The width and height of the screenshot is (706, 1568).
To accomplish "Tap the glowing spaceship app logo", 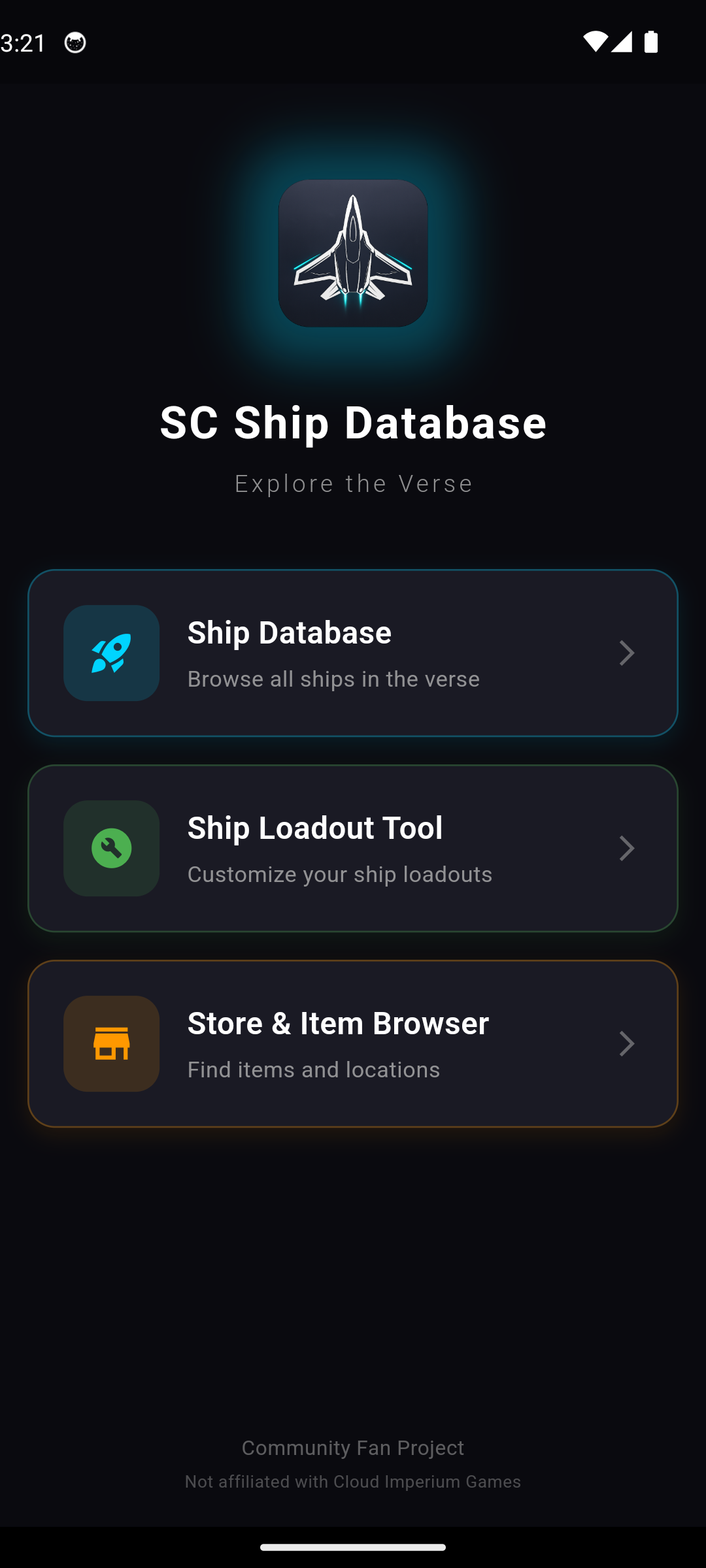I will pos(352,253).
